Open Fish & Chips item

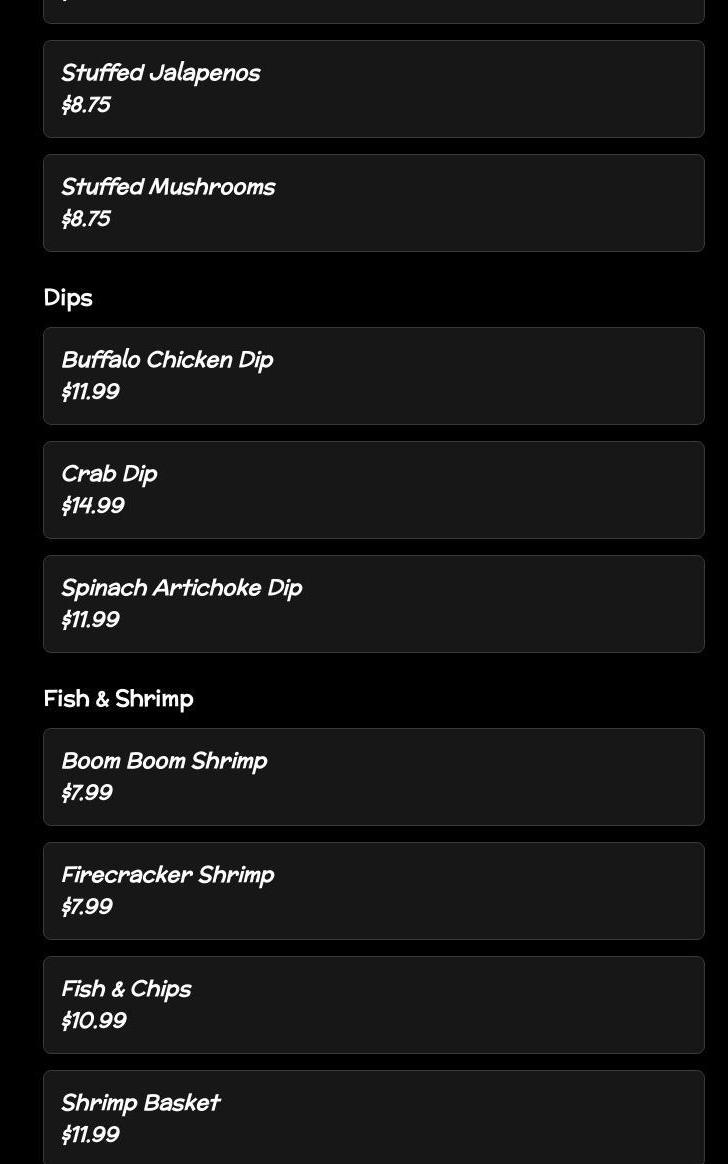[x=373, y=1005]
